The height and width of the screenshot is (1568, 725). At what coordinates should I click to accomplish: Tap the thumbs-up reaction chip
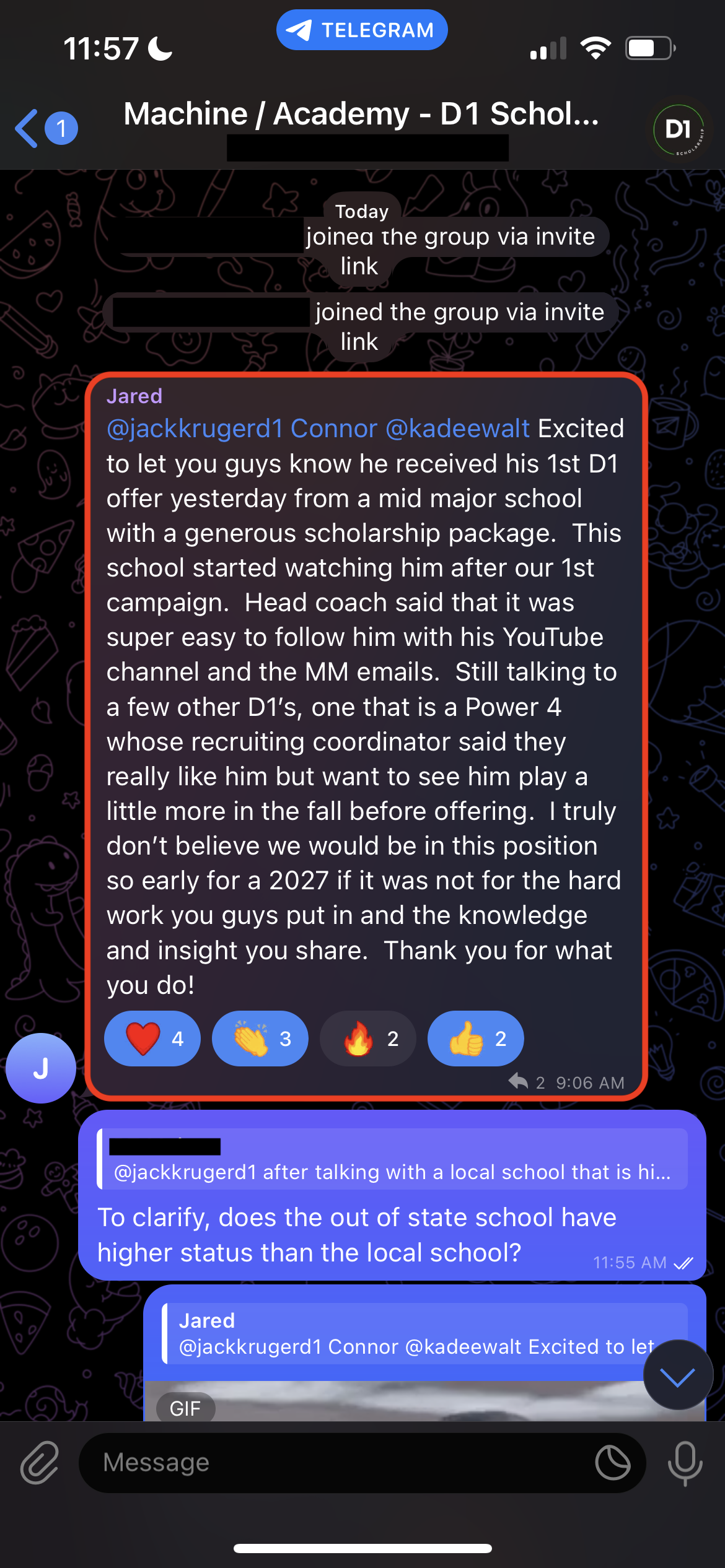coord(475,1039)
